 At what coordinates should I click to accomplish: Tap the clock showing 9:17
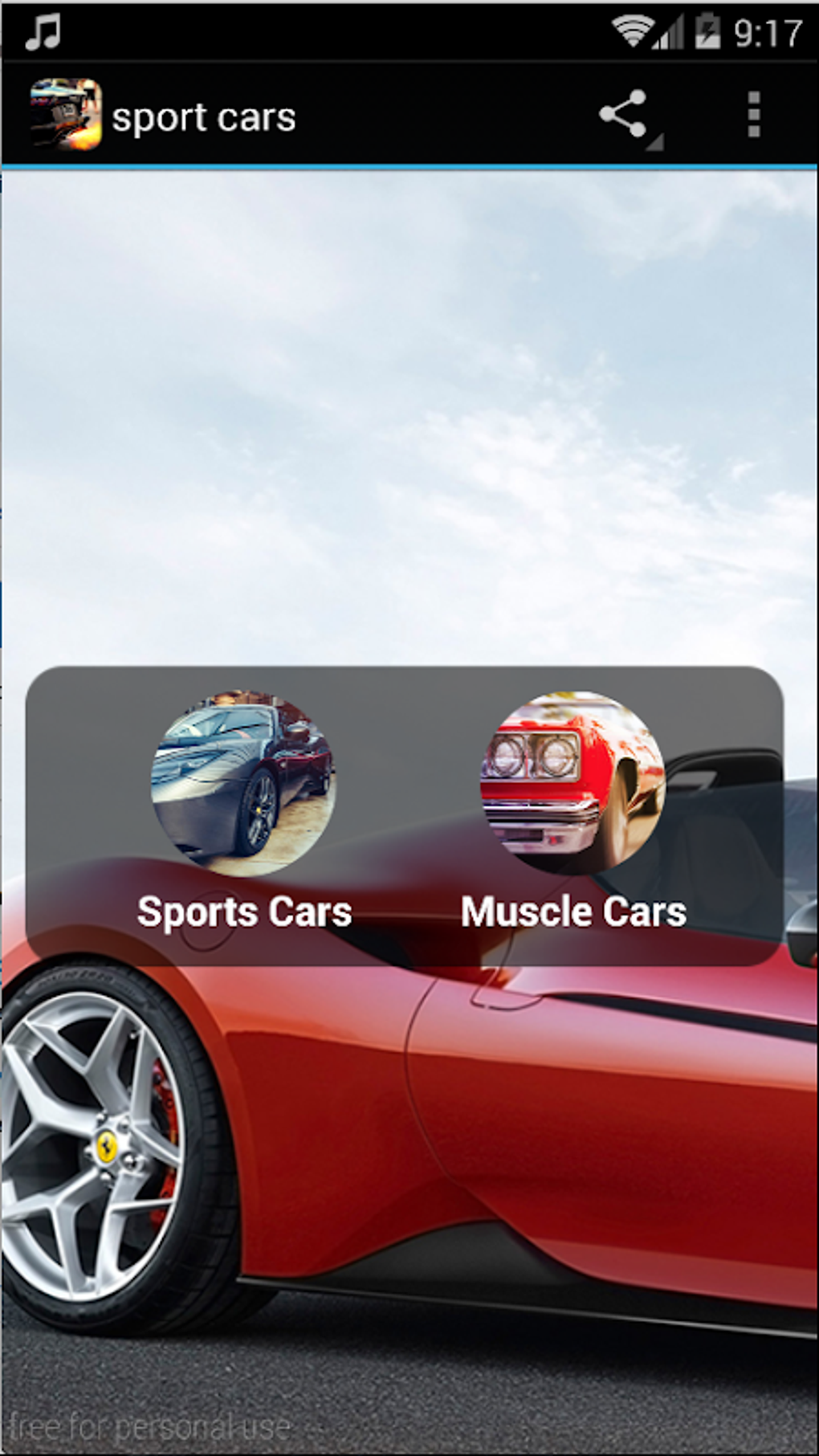pos(767,31)
